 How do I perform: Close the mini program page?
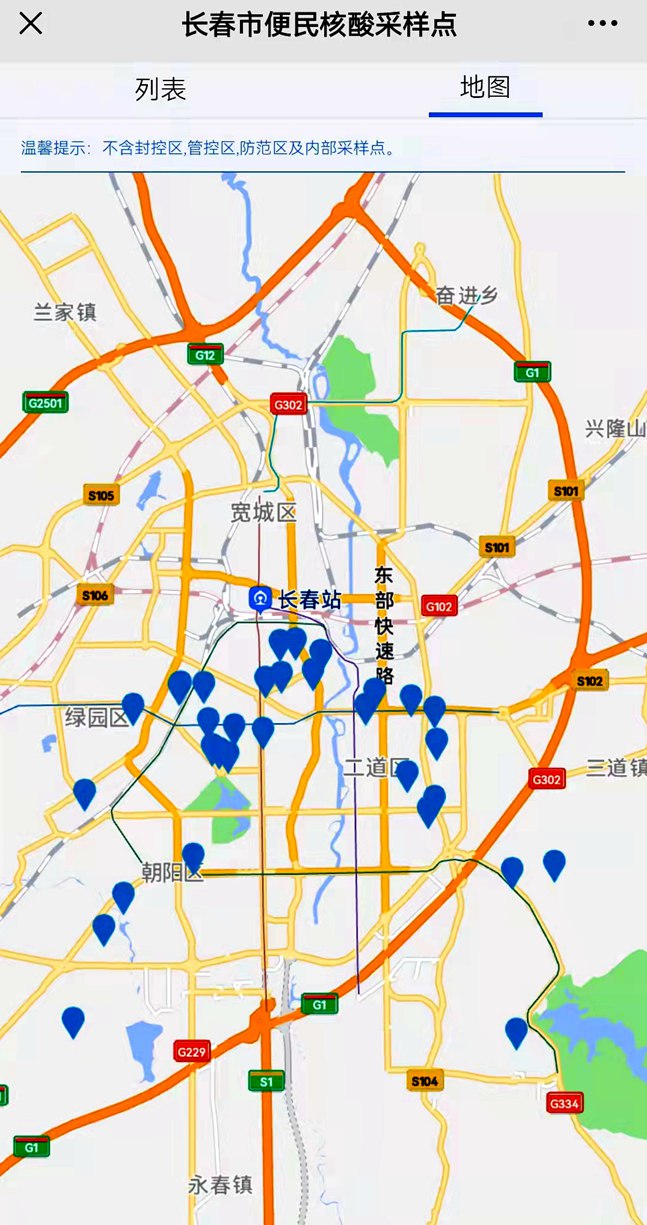click(x=31, y=24)
